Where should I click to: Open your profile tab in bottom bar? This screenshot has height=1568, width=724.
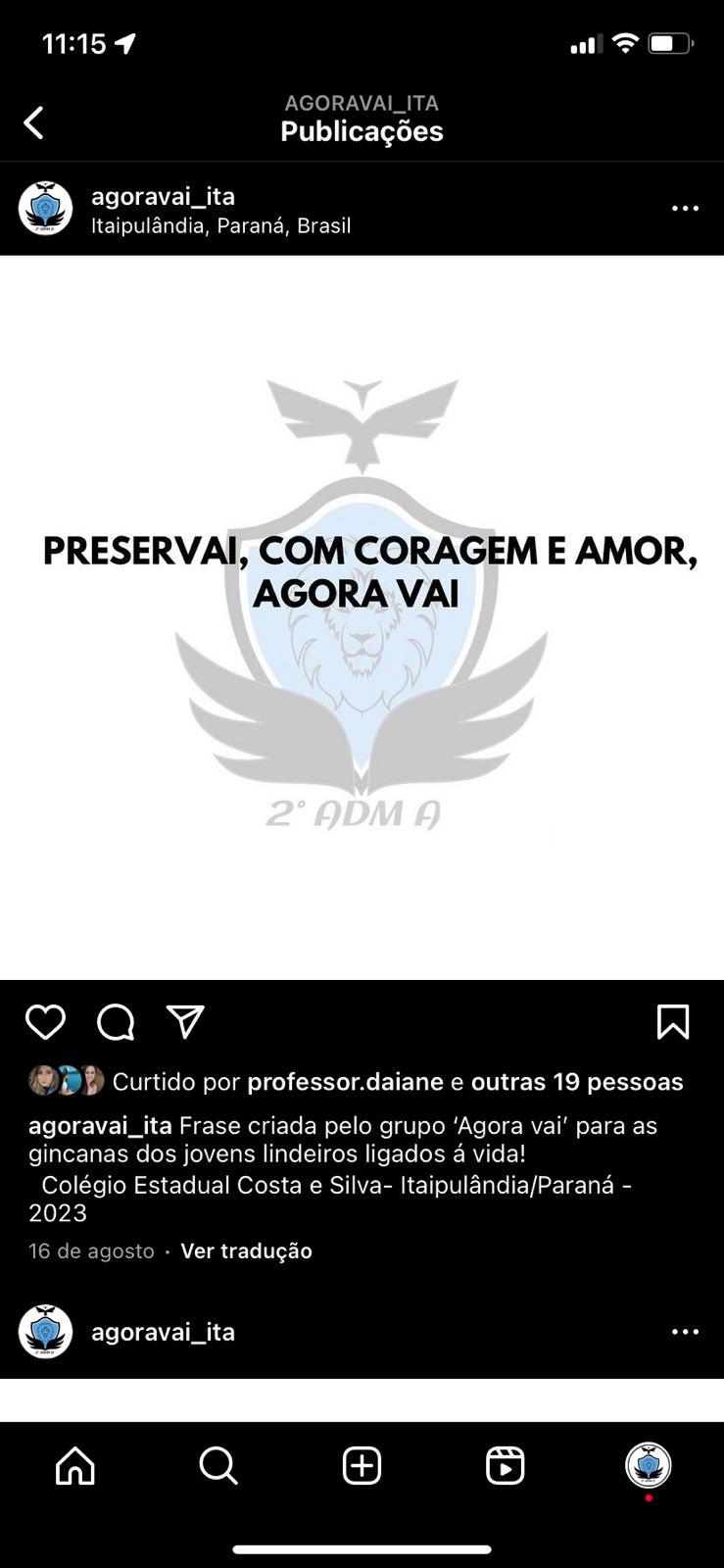point(648,1466)
